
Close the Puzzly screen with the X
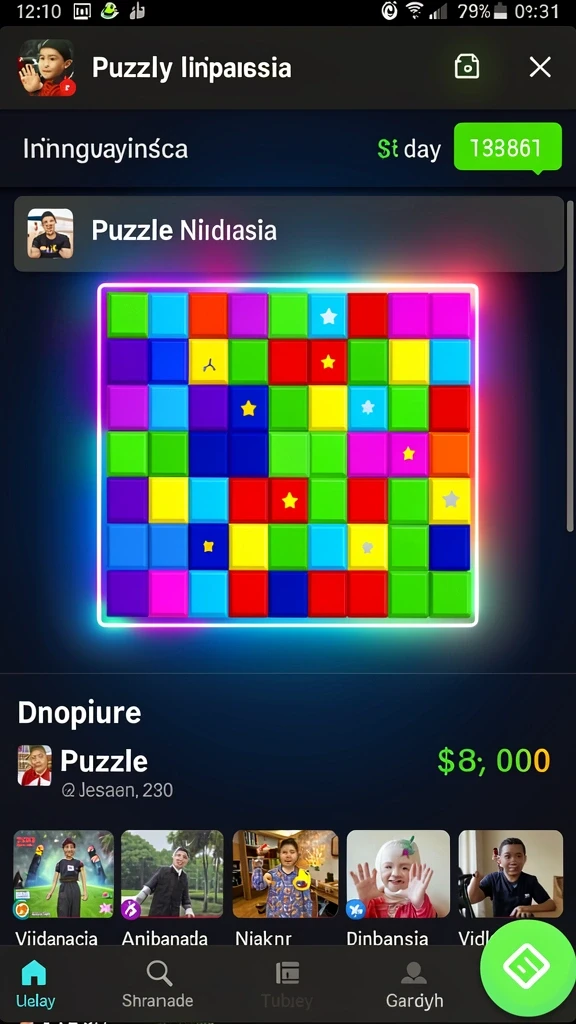pyautogui.click(x=540, y=67)
